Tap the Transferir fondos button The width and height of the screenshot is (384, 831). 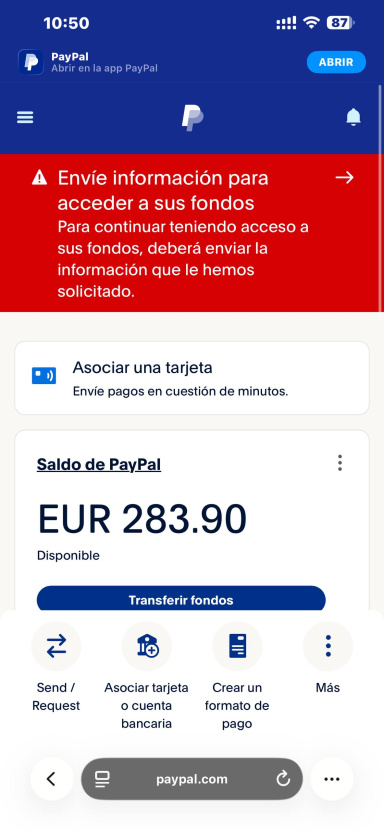click(181, 600)
